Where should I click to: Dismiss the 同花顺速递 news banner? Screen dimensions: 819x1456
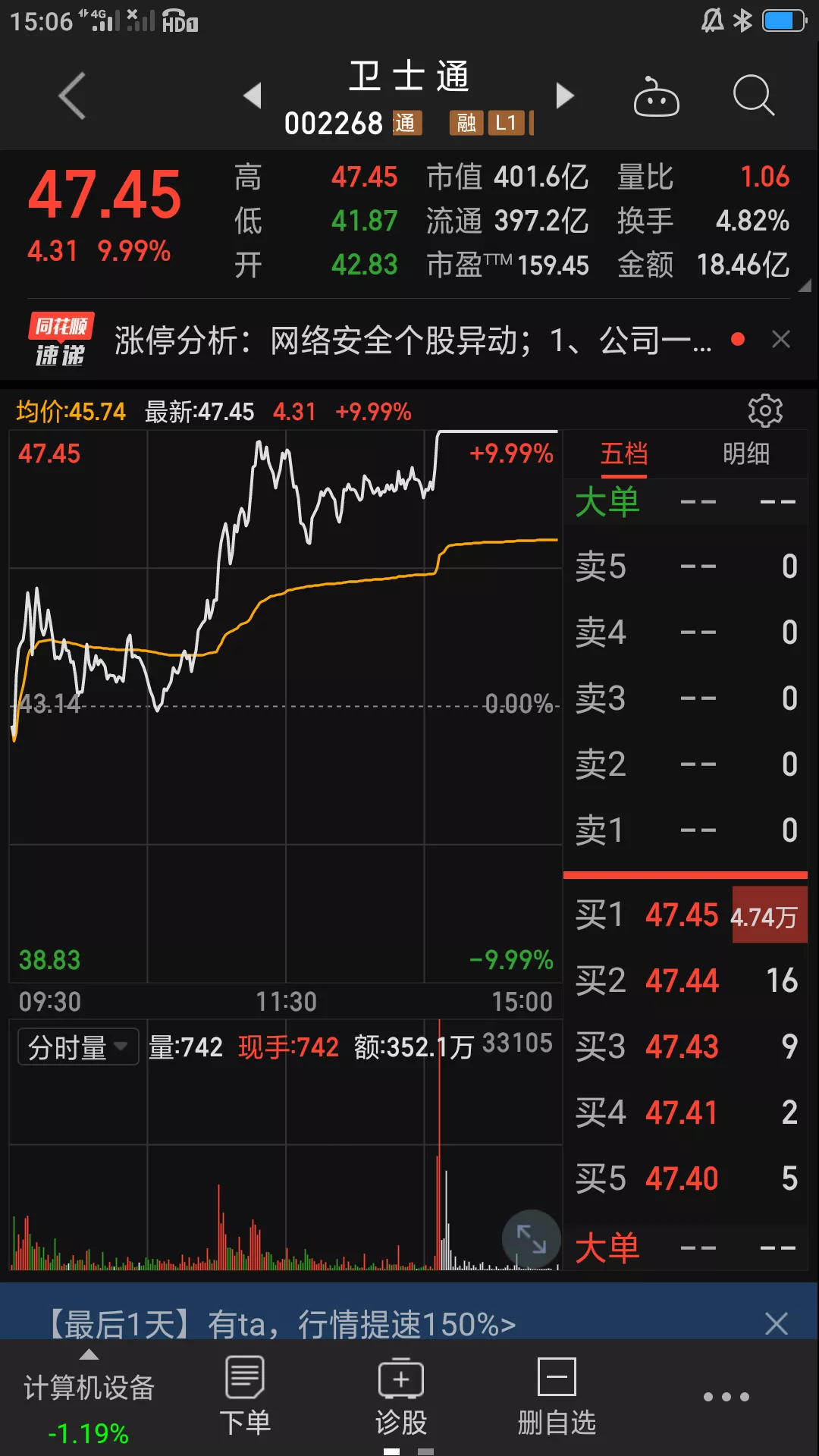pyautogui.click(x=781, y=339)
